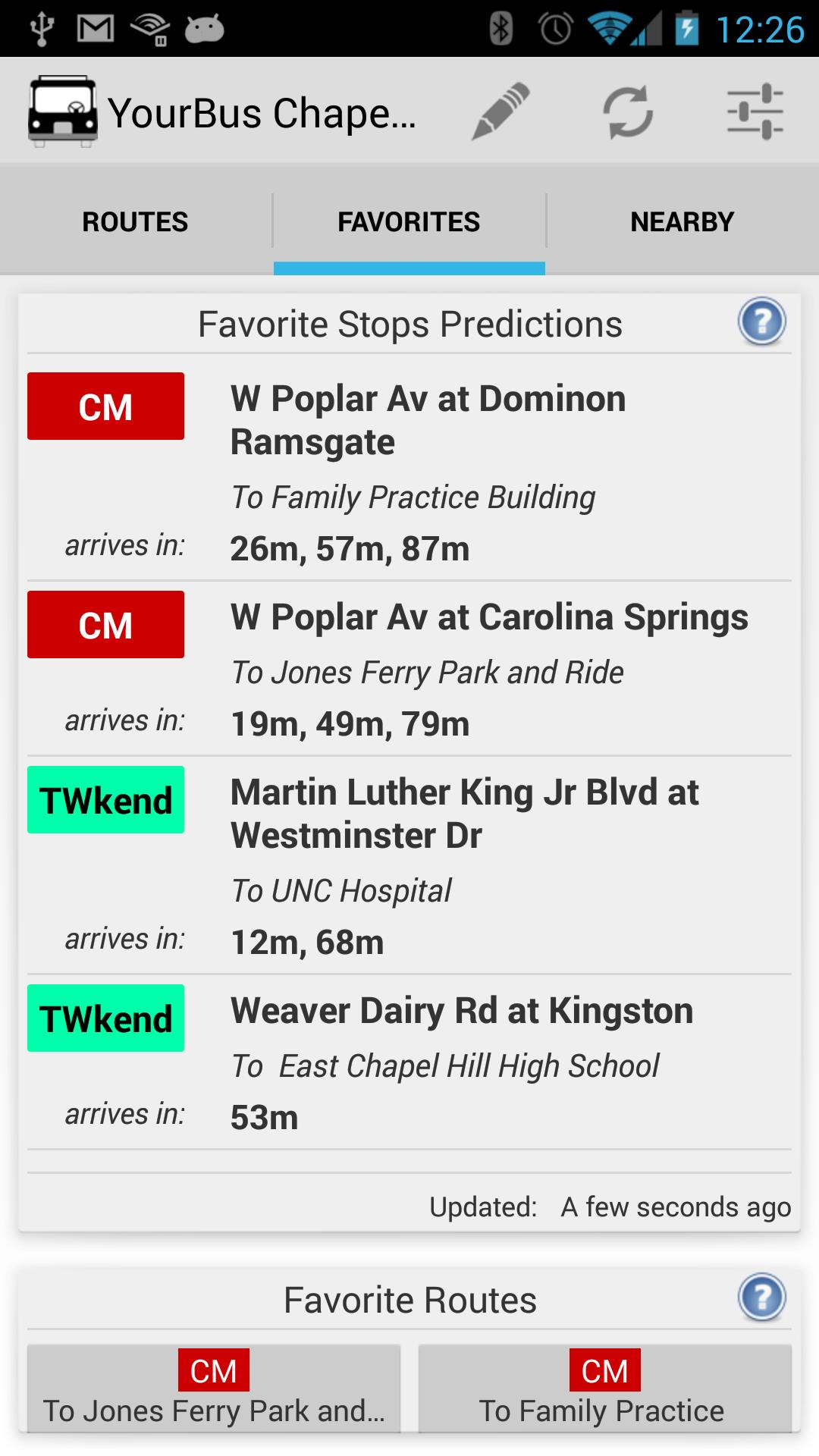This screenshot has width=819, height=1456.
Task: Refresh arrival predictions with the refresh icon
Action: pos(629,110)
